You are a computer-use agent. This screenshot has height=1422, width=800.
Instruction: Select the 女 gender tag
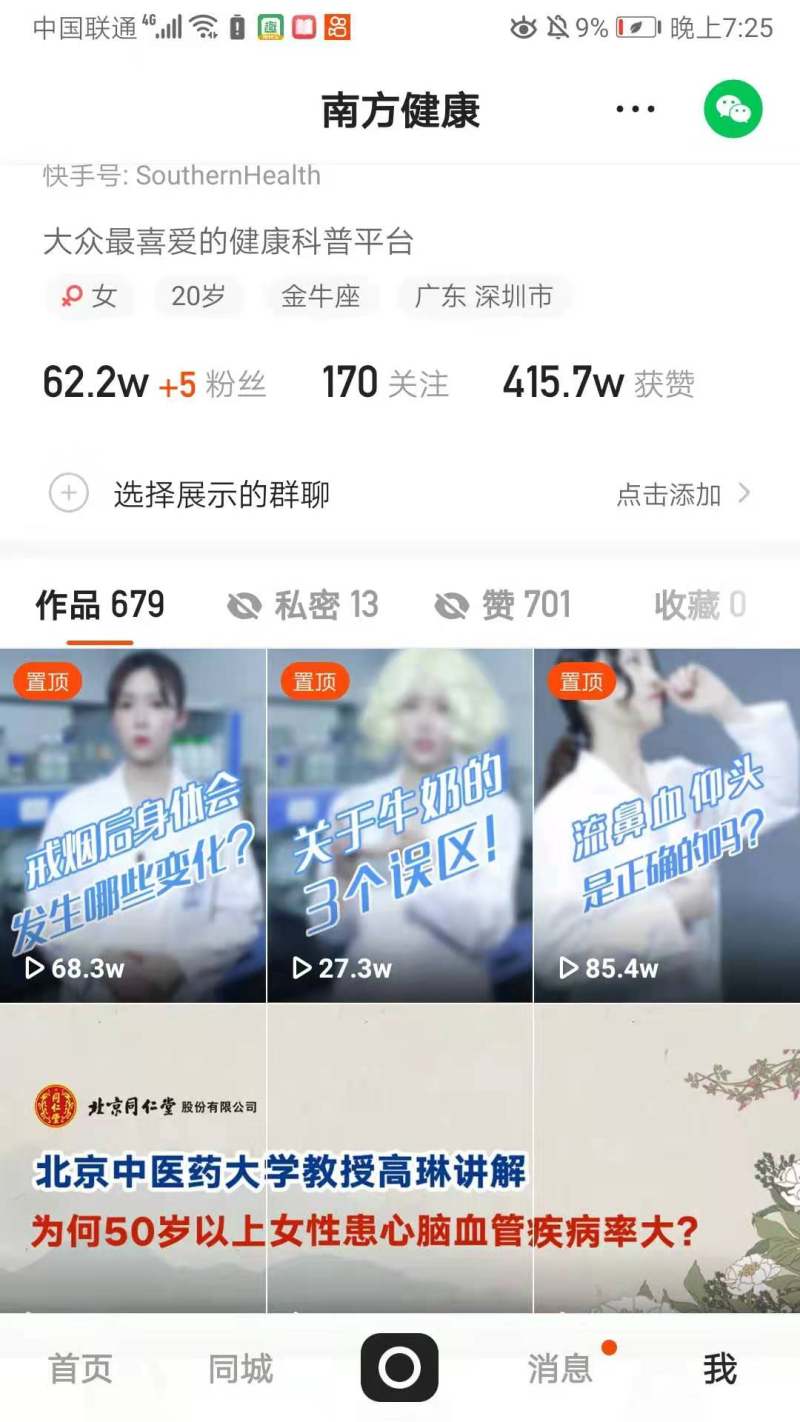point(90,297)
